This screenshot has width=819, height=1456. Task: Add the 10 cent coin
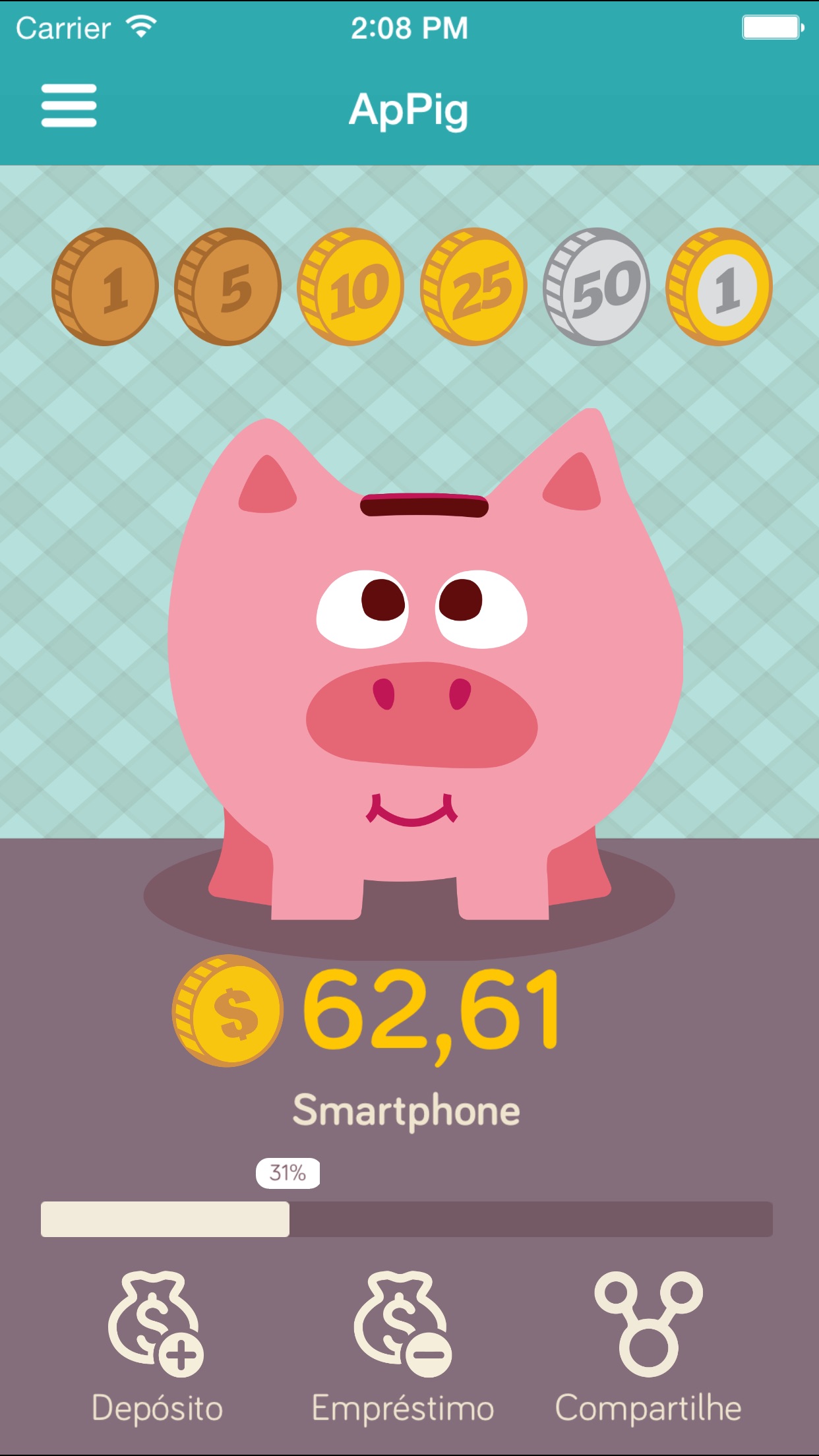tap(350, 287)
